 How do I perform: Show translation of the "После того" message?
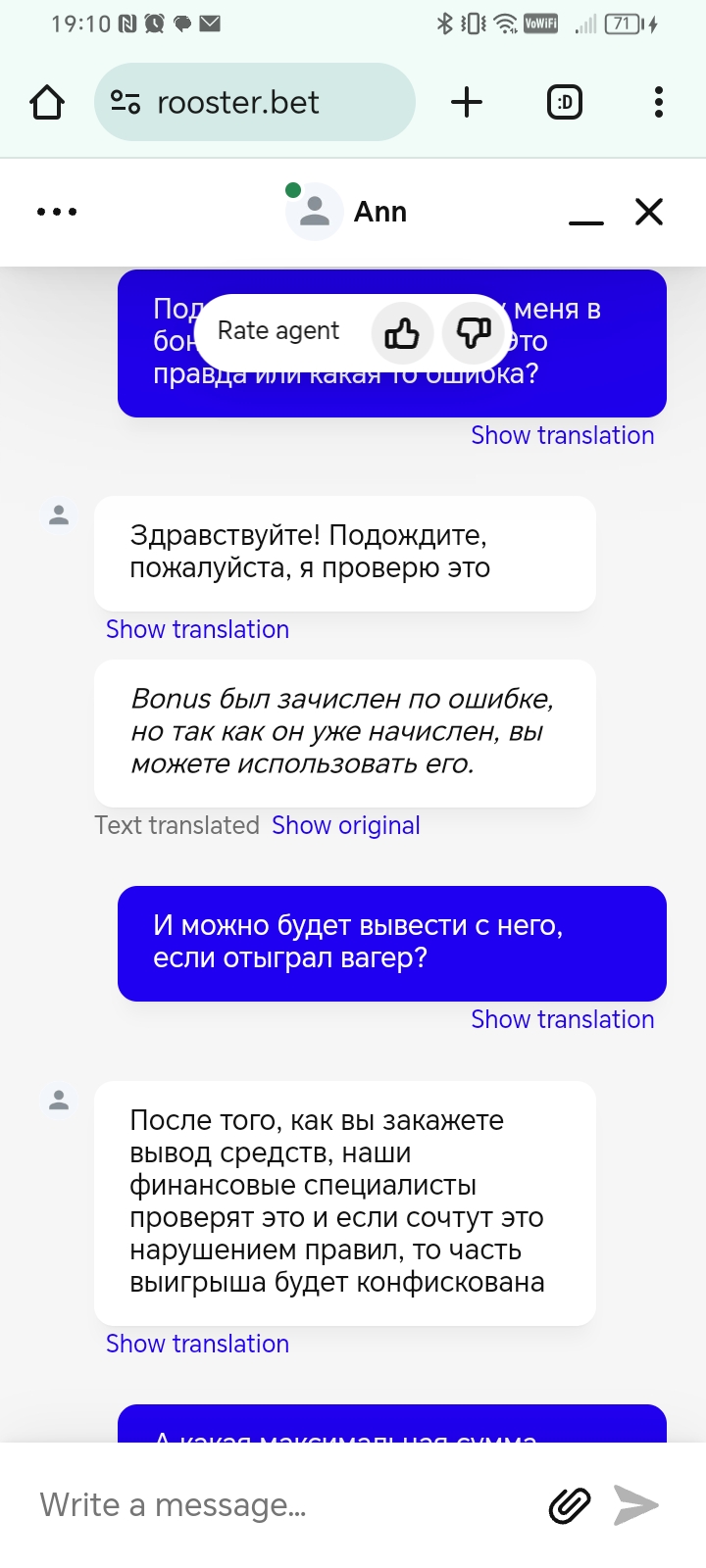(197, 1344)
